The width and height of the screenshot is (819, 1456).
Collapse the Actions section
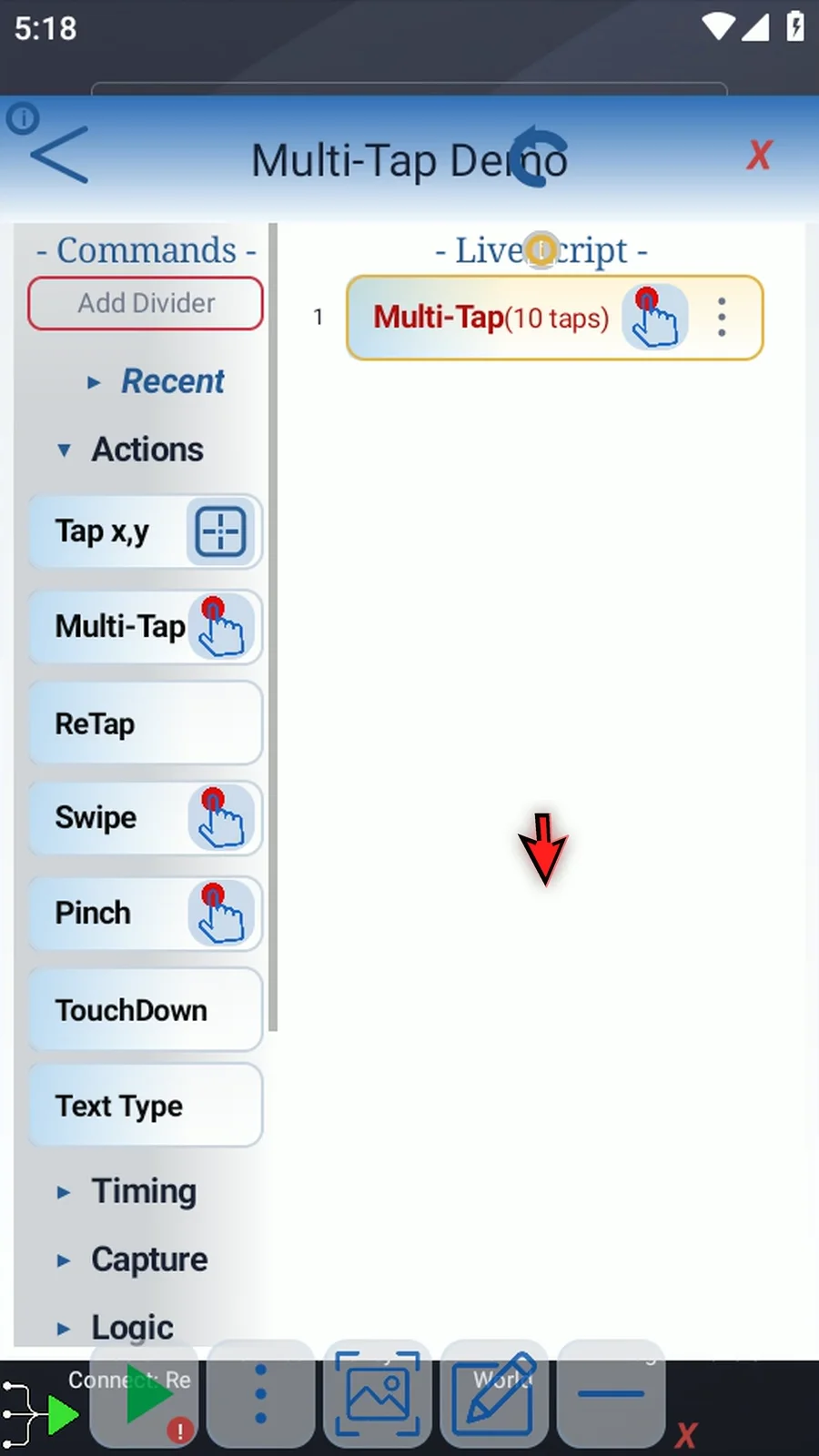(130, 450)
